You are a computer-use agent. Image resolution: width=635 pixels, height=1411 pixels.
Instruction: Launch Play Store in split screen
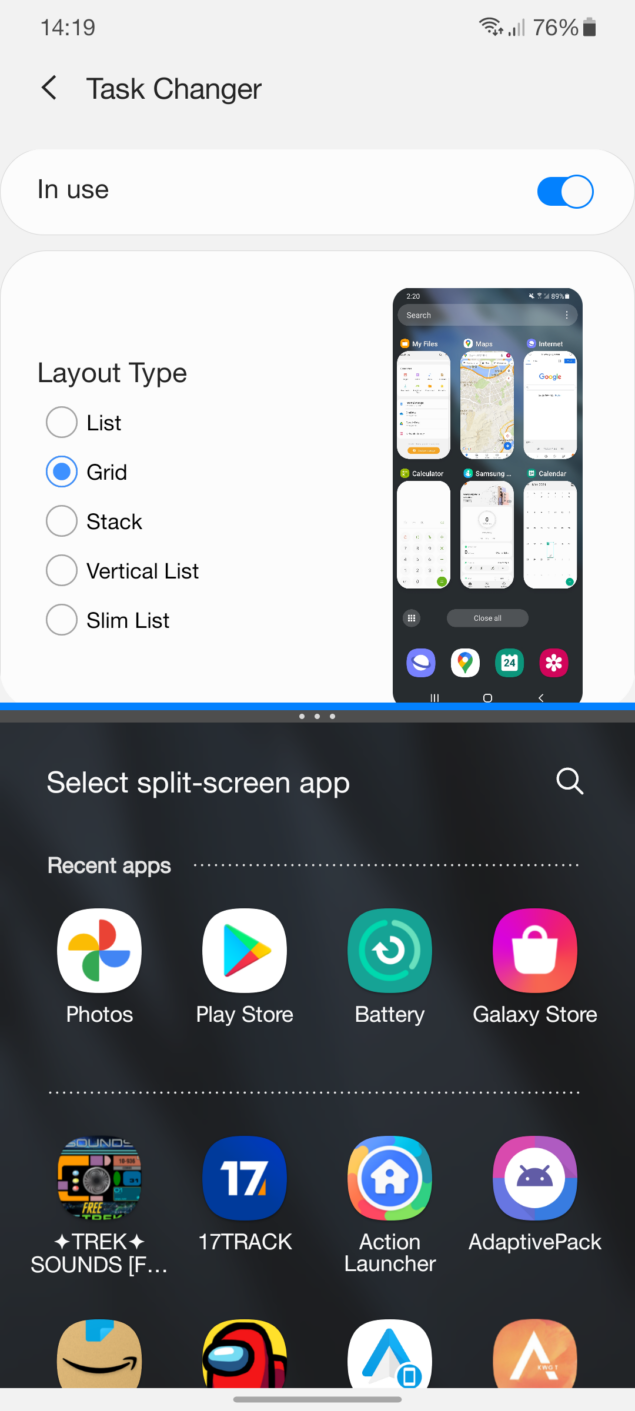(244, 951)
